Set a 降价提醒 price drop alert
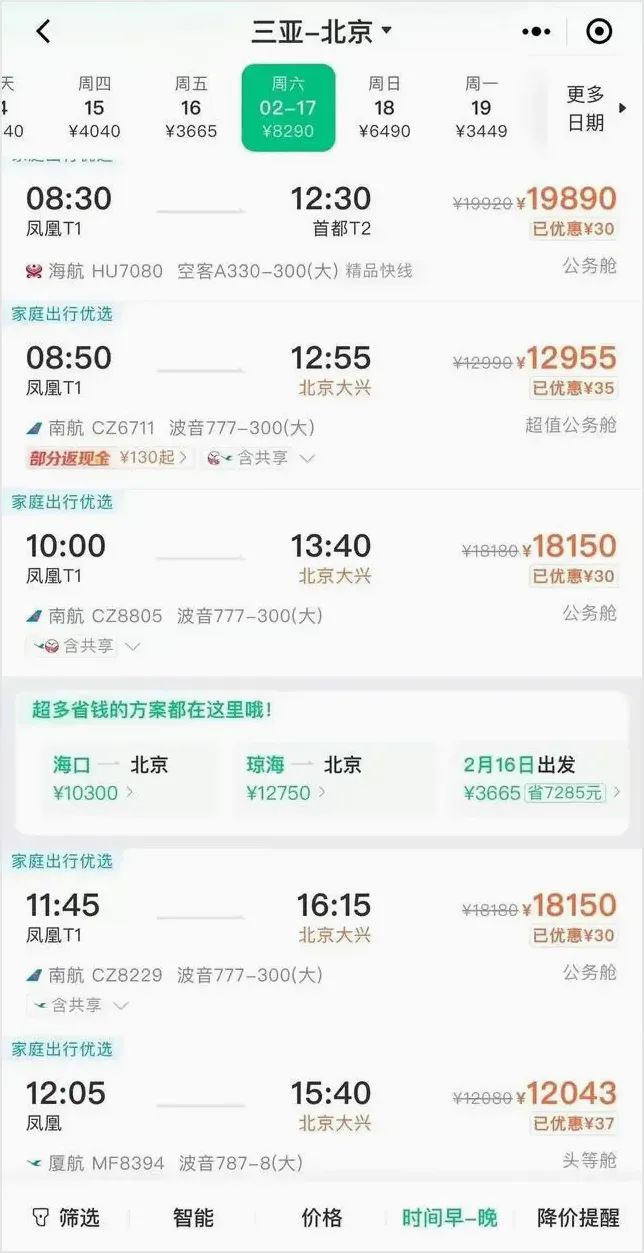Image resolution: width=644 pixels, height=1253 pixels. click(578, 1217)
